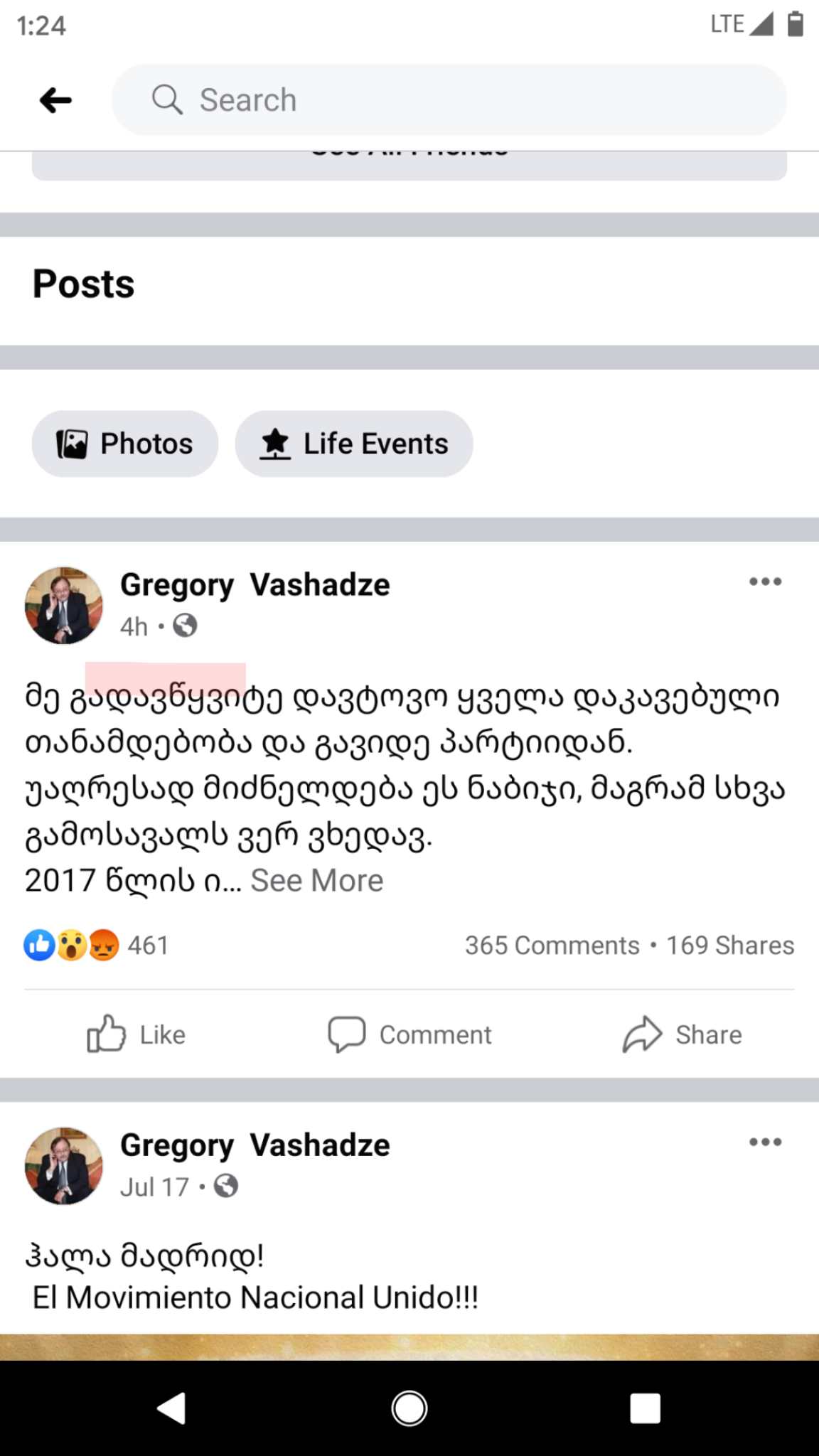View the 461 reactions on the post
819x1456 pixels.
point(97,946)
